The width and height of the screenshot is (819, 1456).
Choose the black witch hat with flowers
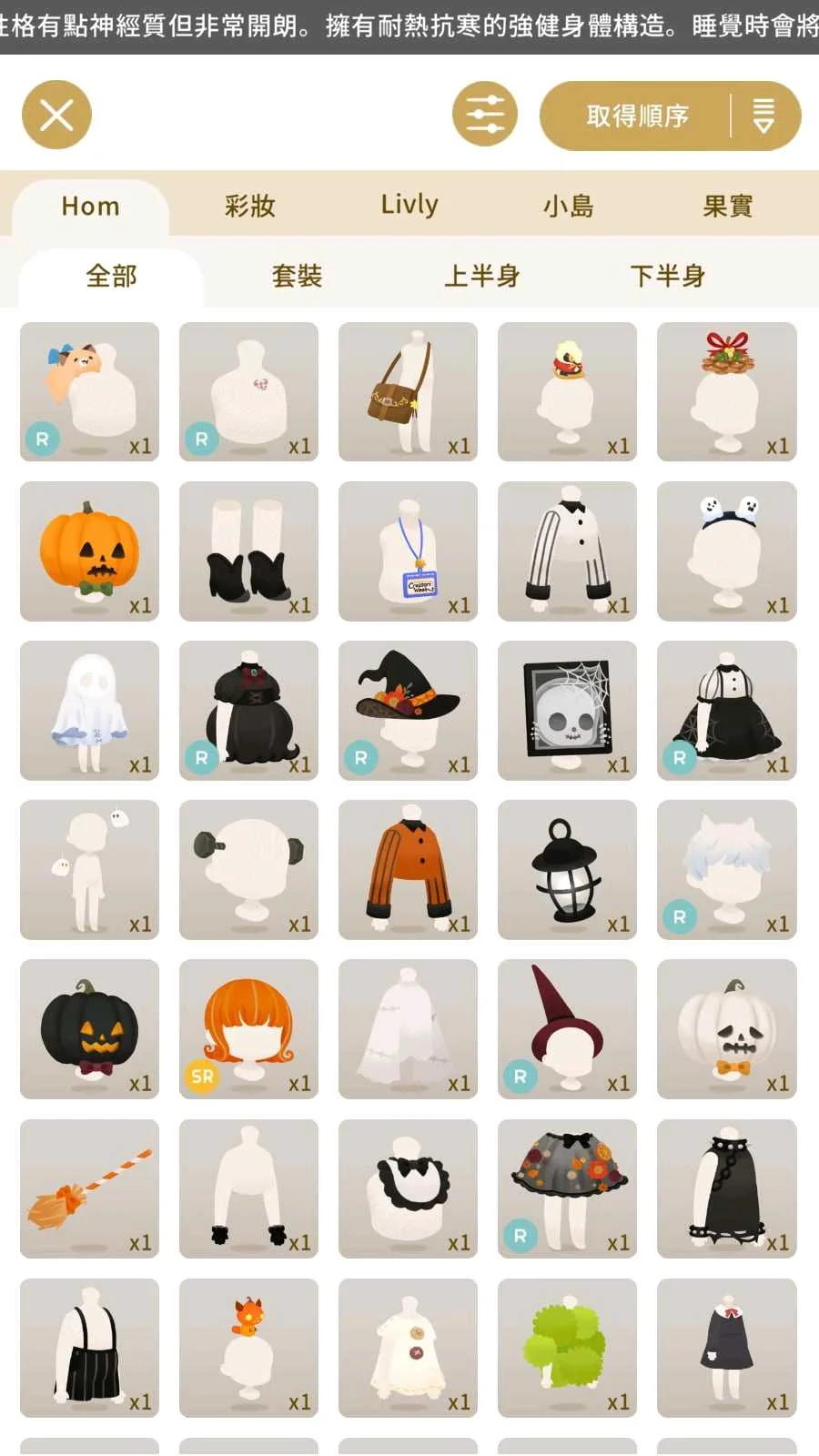[x=408, y=711]
